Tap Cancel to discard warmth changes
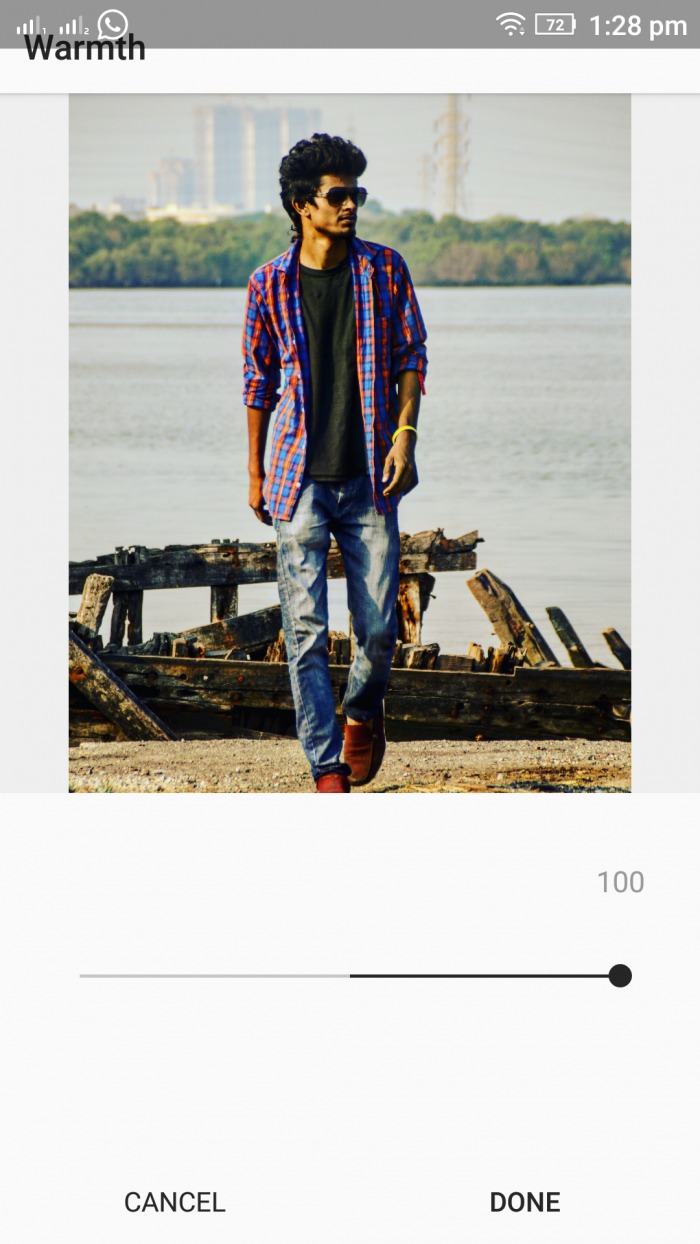Viewport: 700px width, 1244px height. pyautogui.click(x=175, y=1202)
